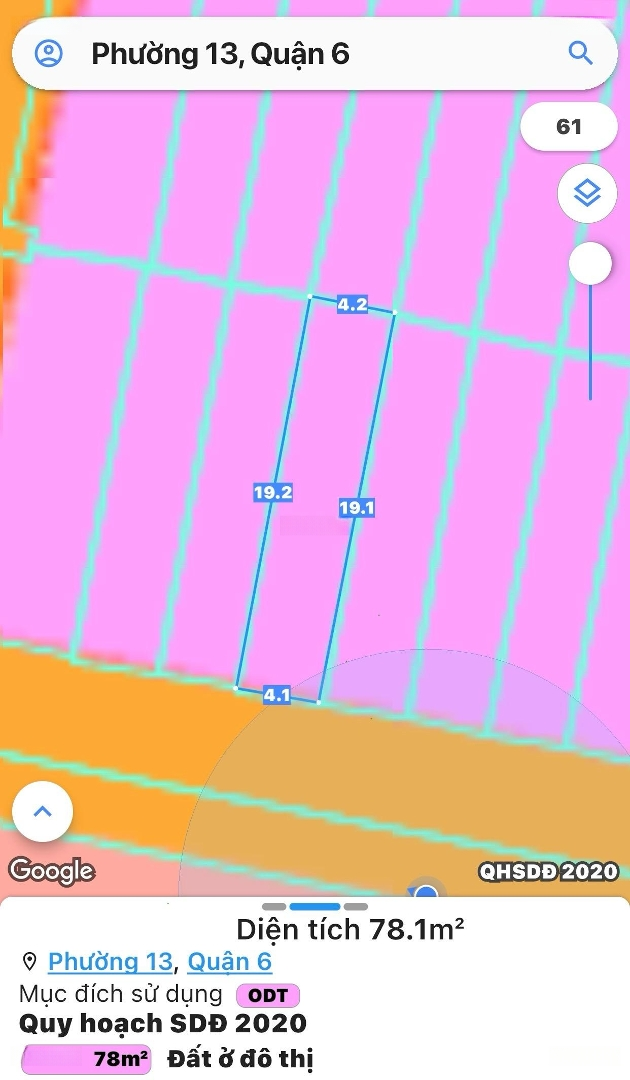Open the map layers button
Screen dimensions: 630x1080
(587, 194)
